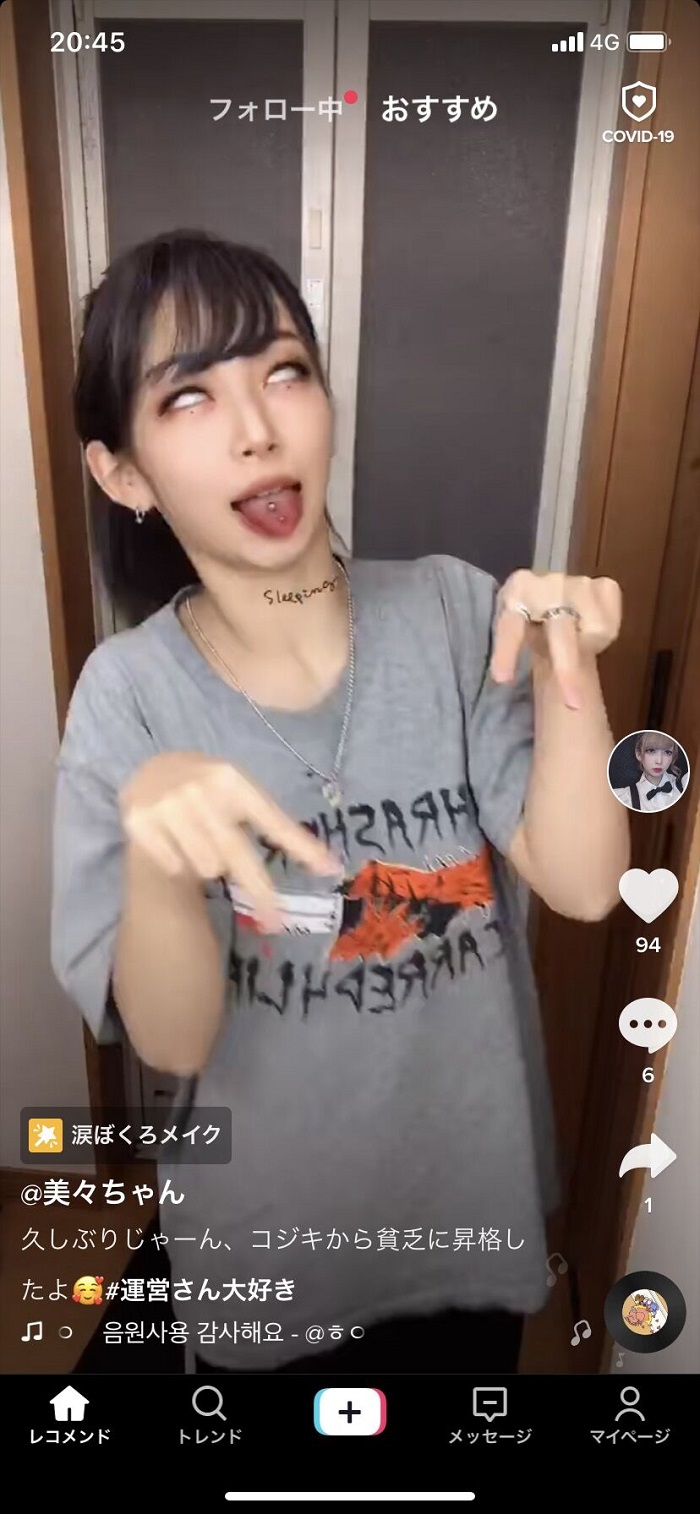Open the comments bubble
The image size is (700, 1514).
[648, 1026]
